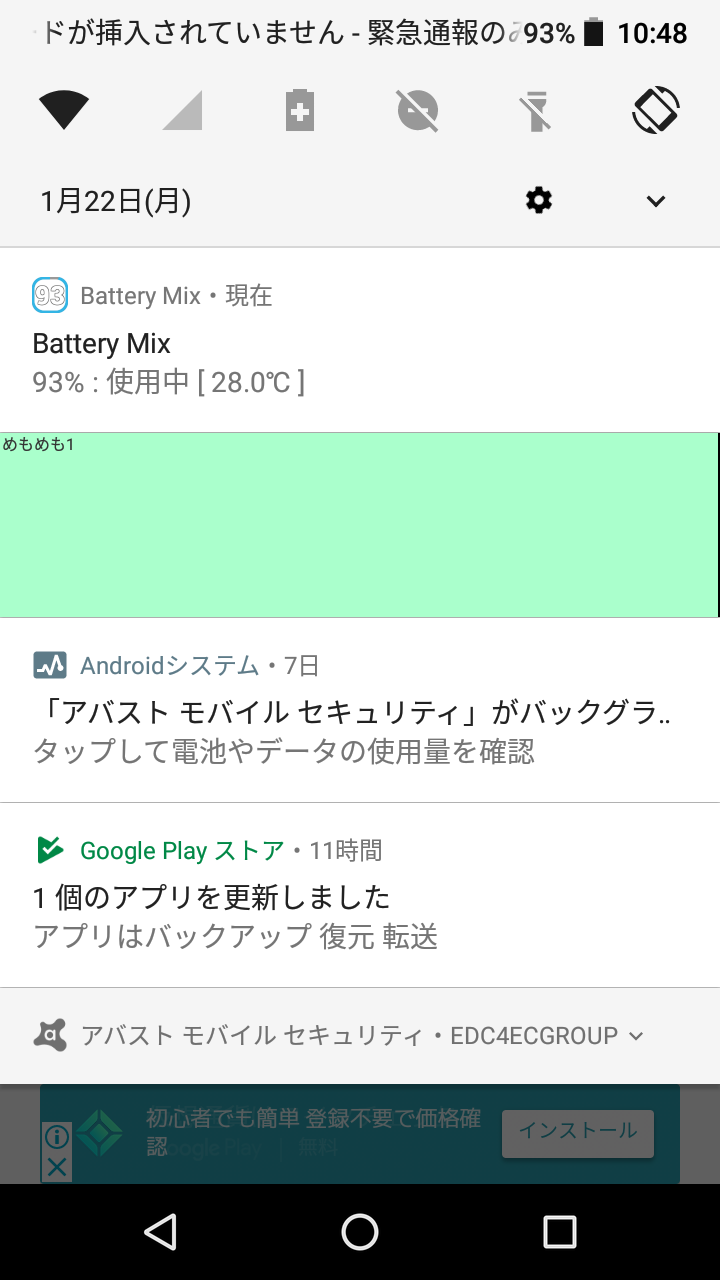This screenshot has width=720, height=1280.
Task: Tap the インストール button on the ad
Action: click(x=578, y=1131)
